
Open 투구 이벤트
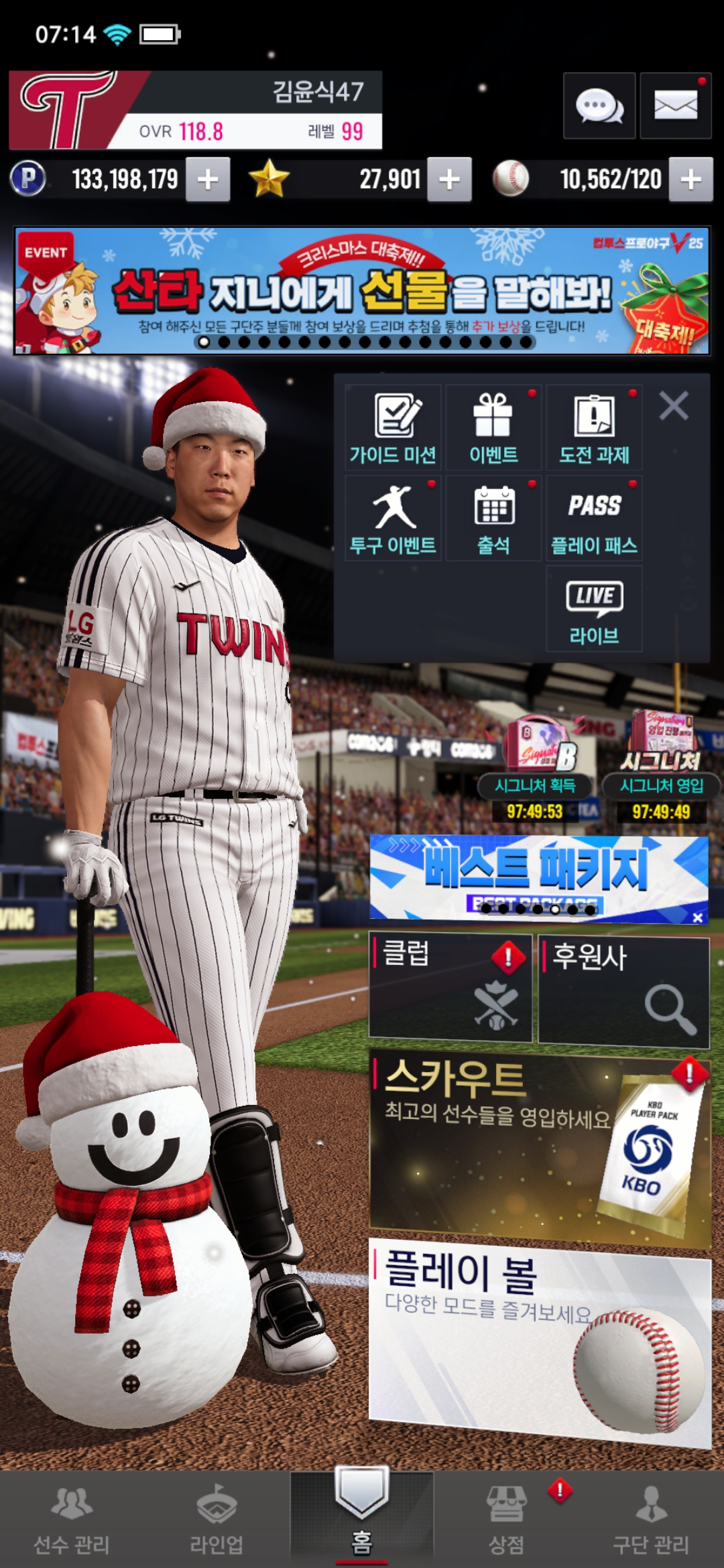pyautogui.click(x=393, y=518)
